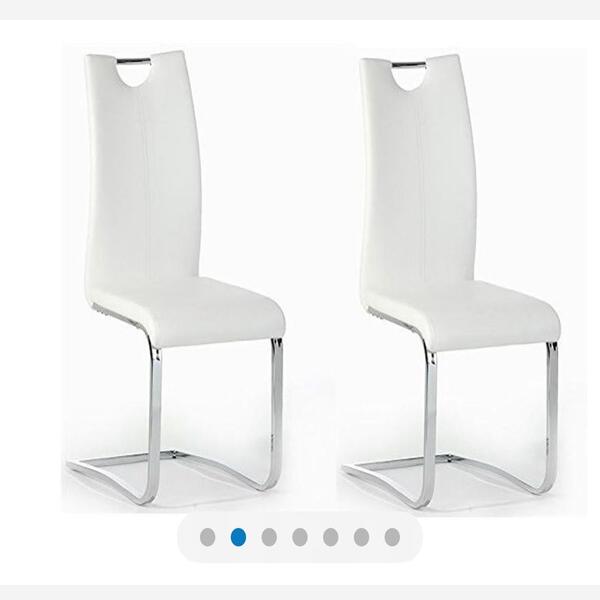600x600 pixels.
Task: Jump to the first gallery page dot
Action: (208, 537)
